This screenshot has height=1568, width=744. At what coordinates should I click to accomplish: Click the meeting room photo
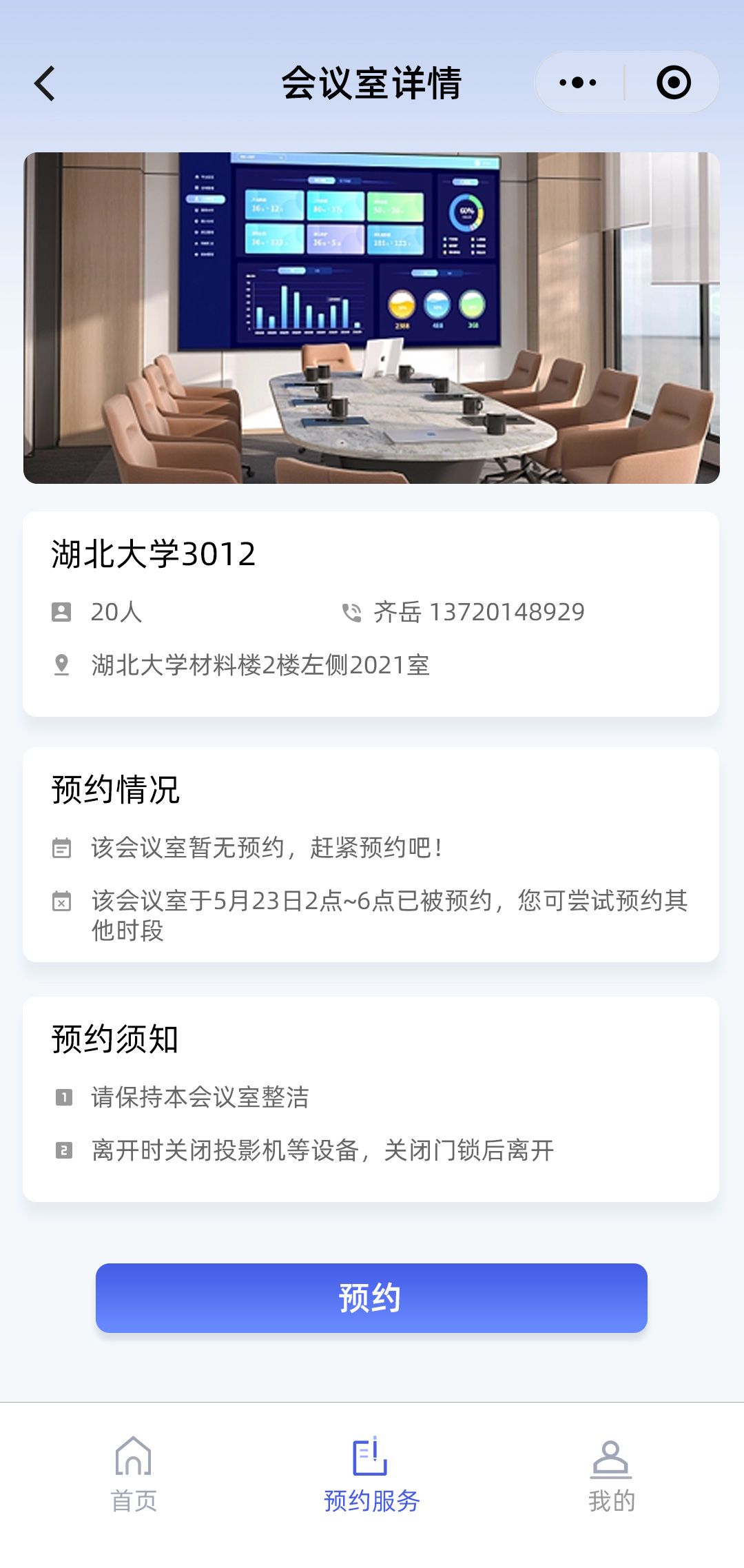pyautogui.click(x=372, y=317)
